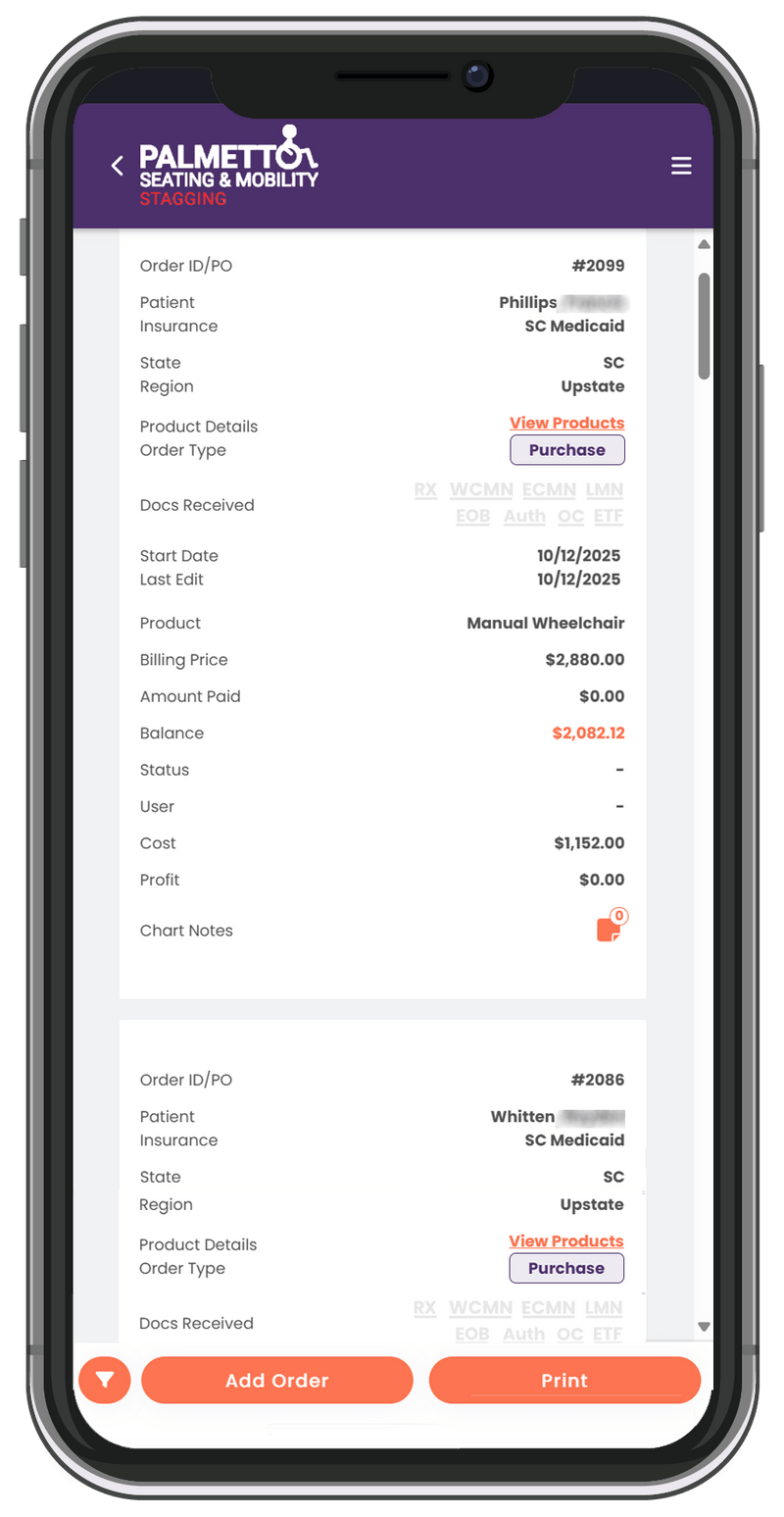The width and height of the screenshot is (784, 1517).
Task: Open EOB document for order #2099
Action: click(472, 516)
